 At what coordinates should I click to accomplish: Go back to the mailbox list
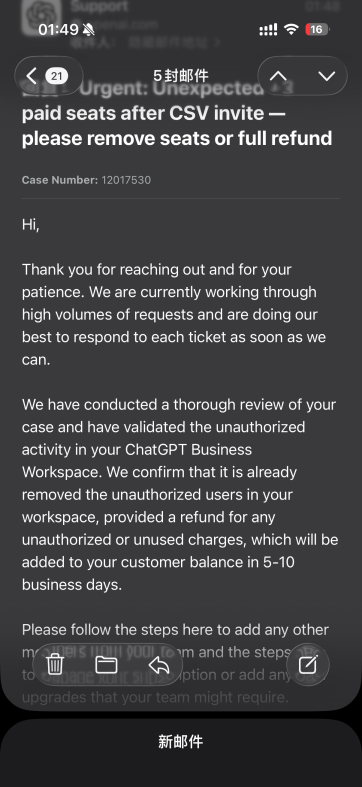point(49,76)
